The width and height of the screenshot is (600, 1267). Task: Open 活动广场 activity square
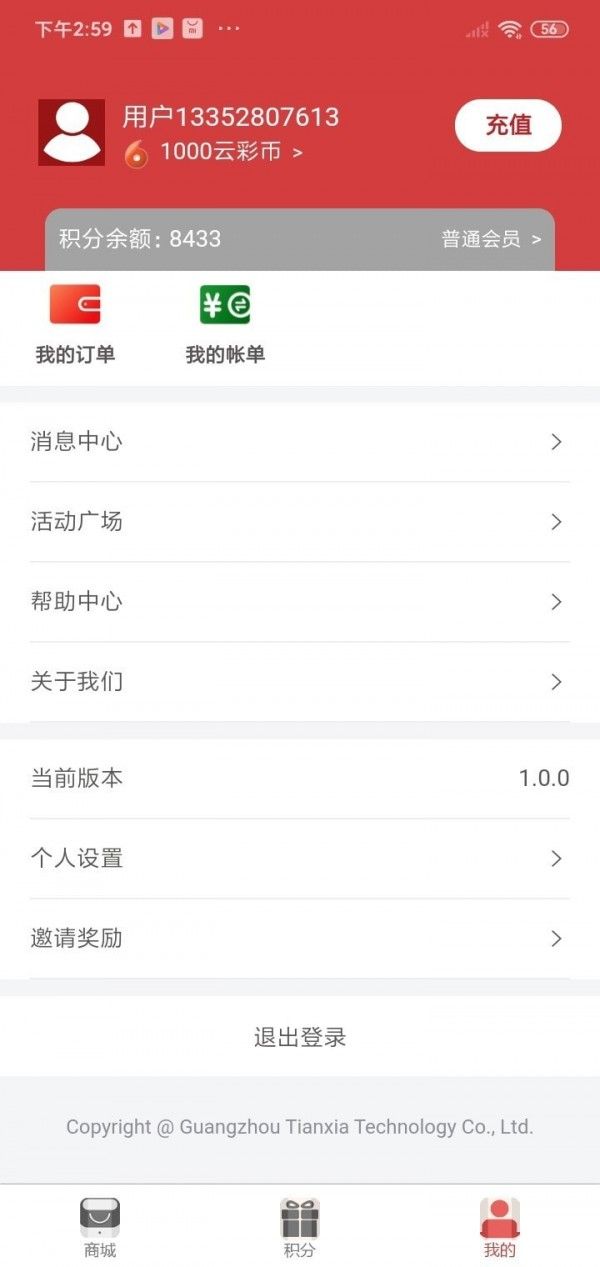(300, 522)
